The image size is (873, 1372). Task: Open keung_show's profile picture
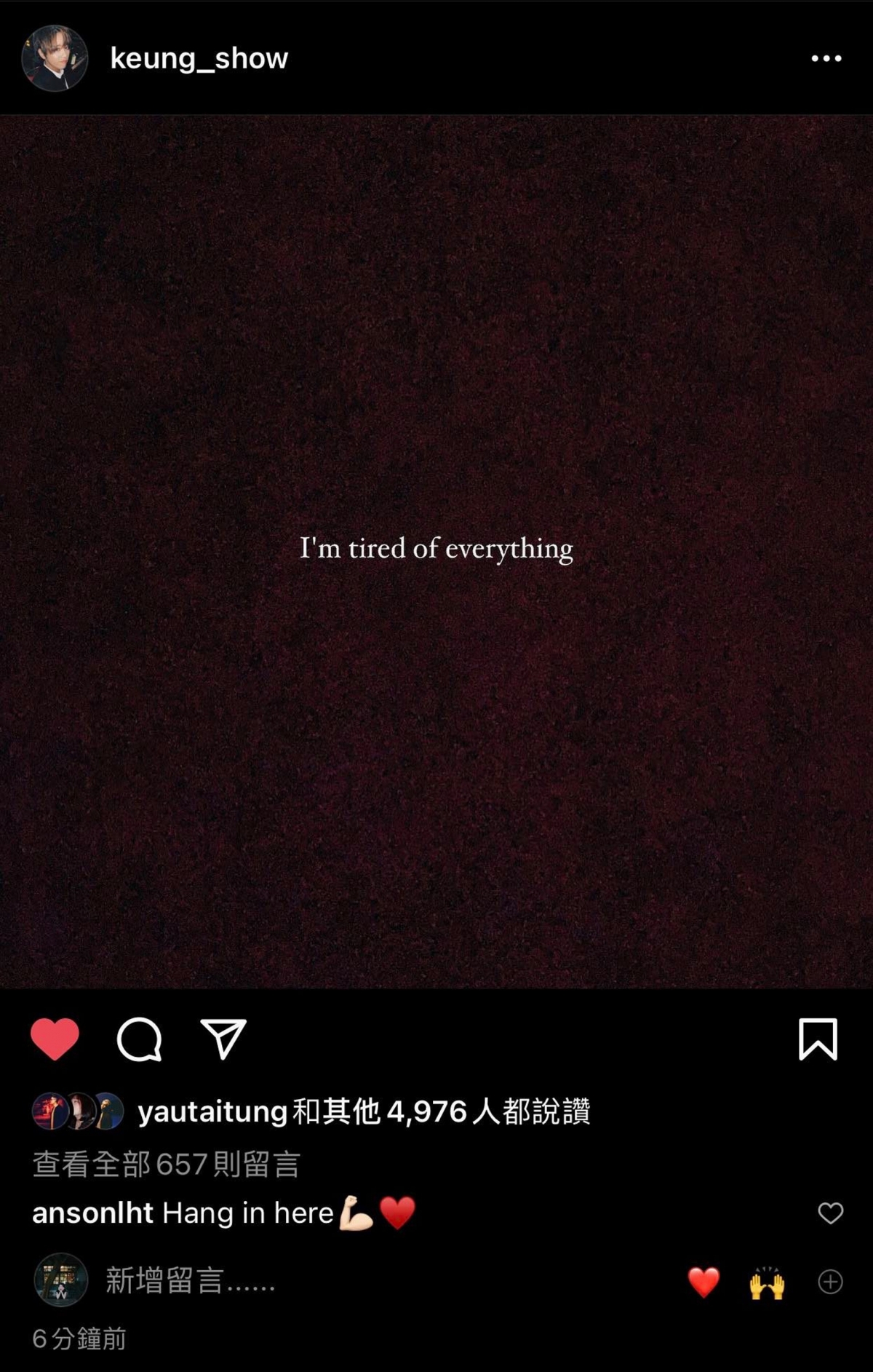point(55,58)
